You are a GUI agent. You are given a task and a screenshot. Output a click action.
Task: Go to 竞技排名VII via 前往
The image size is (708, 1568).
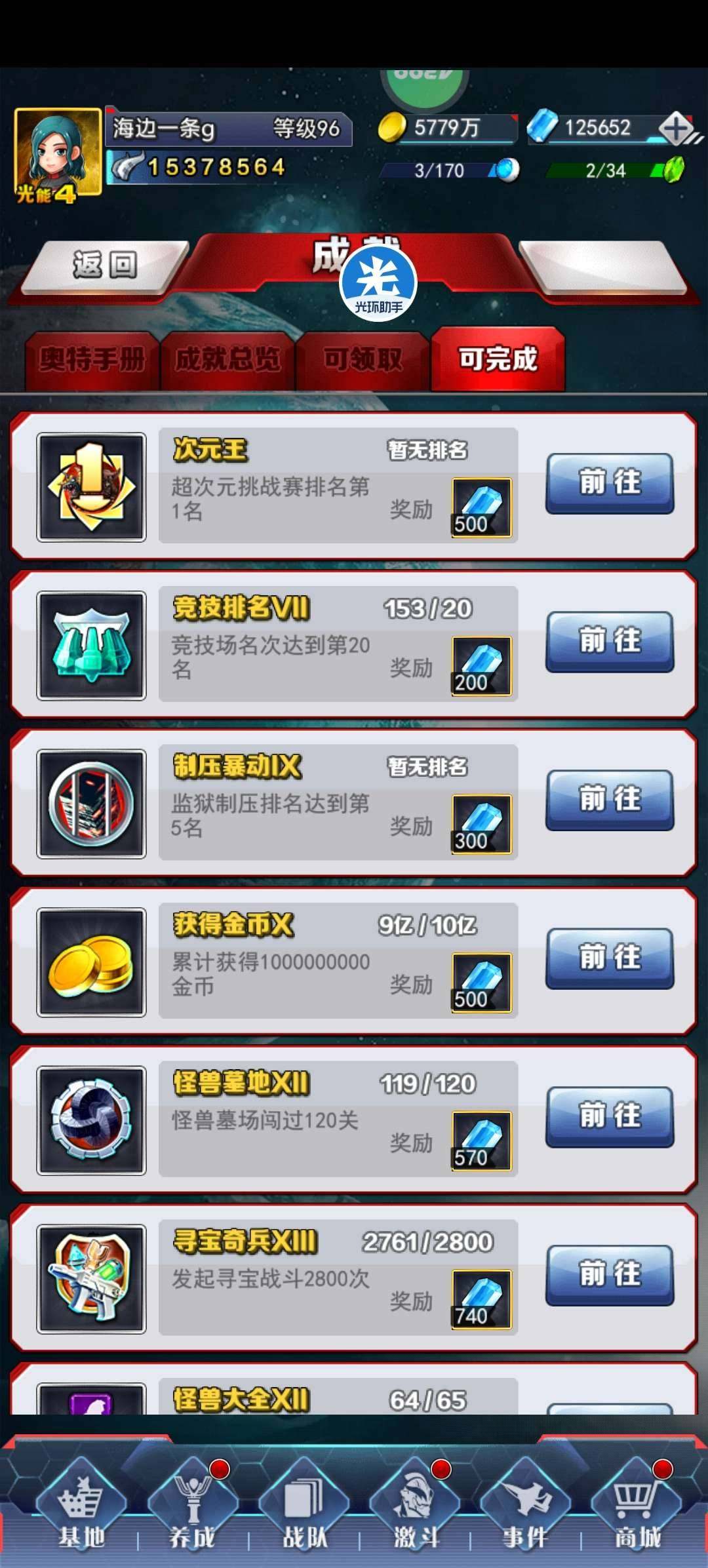pyautogui.click(x=610, y=641)
